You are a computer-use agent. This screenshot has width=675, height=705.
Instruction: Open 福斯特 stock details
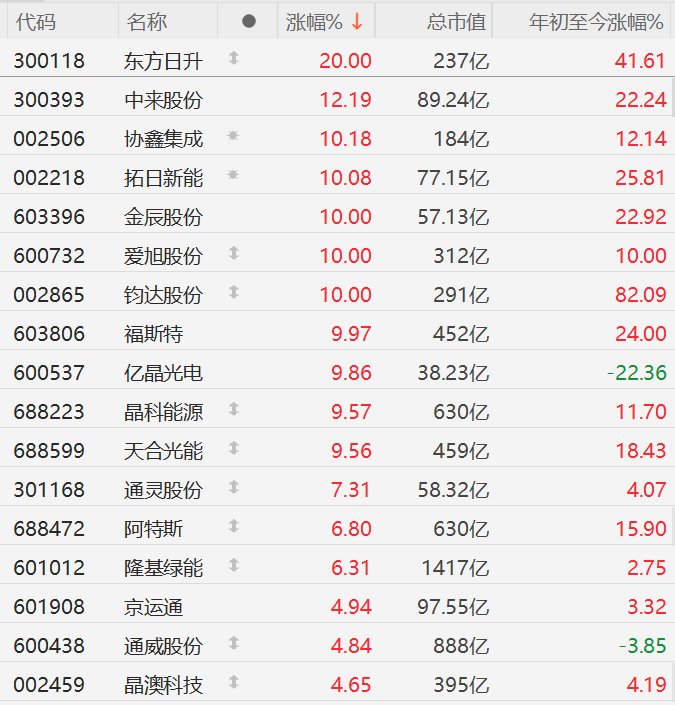(153, 334)
